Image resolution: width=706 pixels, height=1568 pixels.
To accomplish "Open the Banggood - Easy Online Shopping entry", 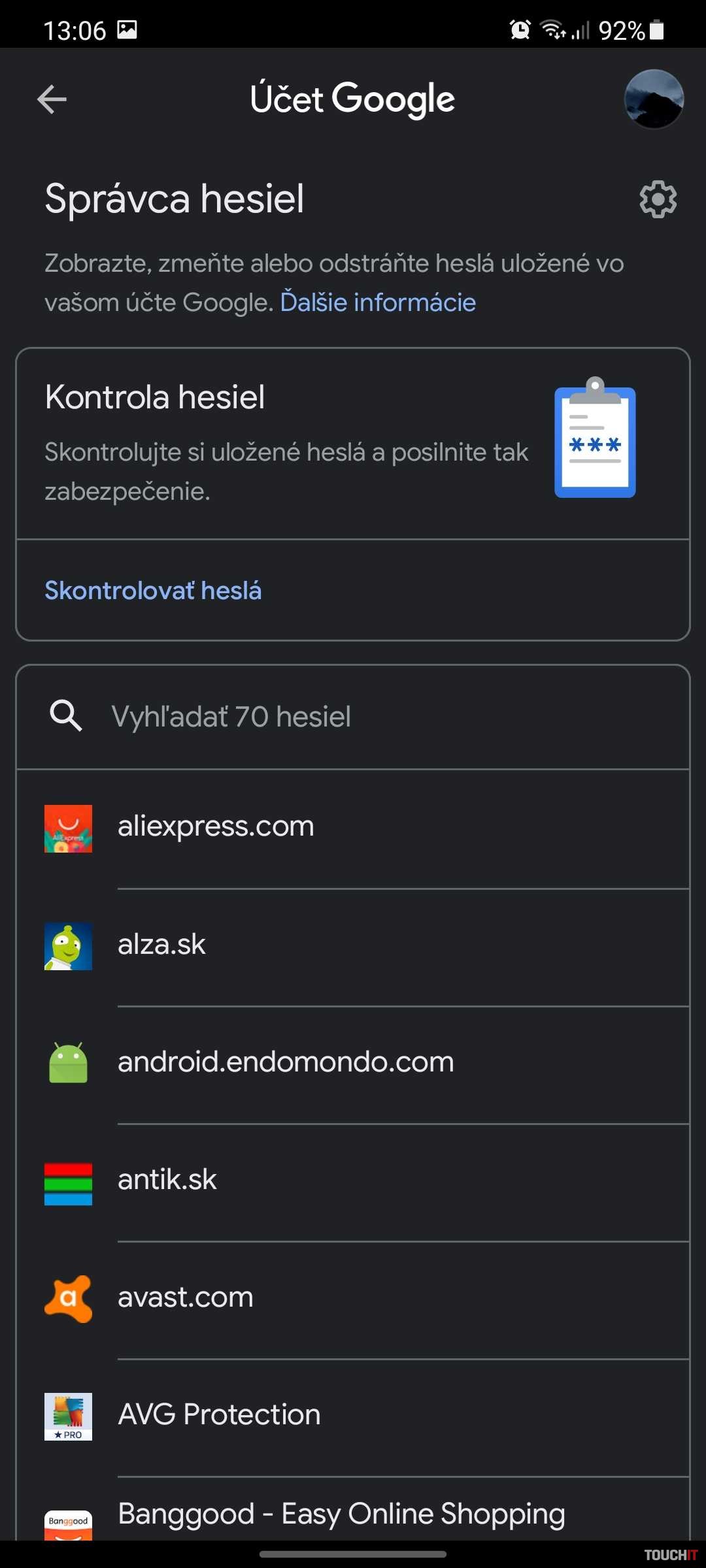I will tap(353, 1516).
